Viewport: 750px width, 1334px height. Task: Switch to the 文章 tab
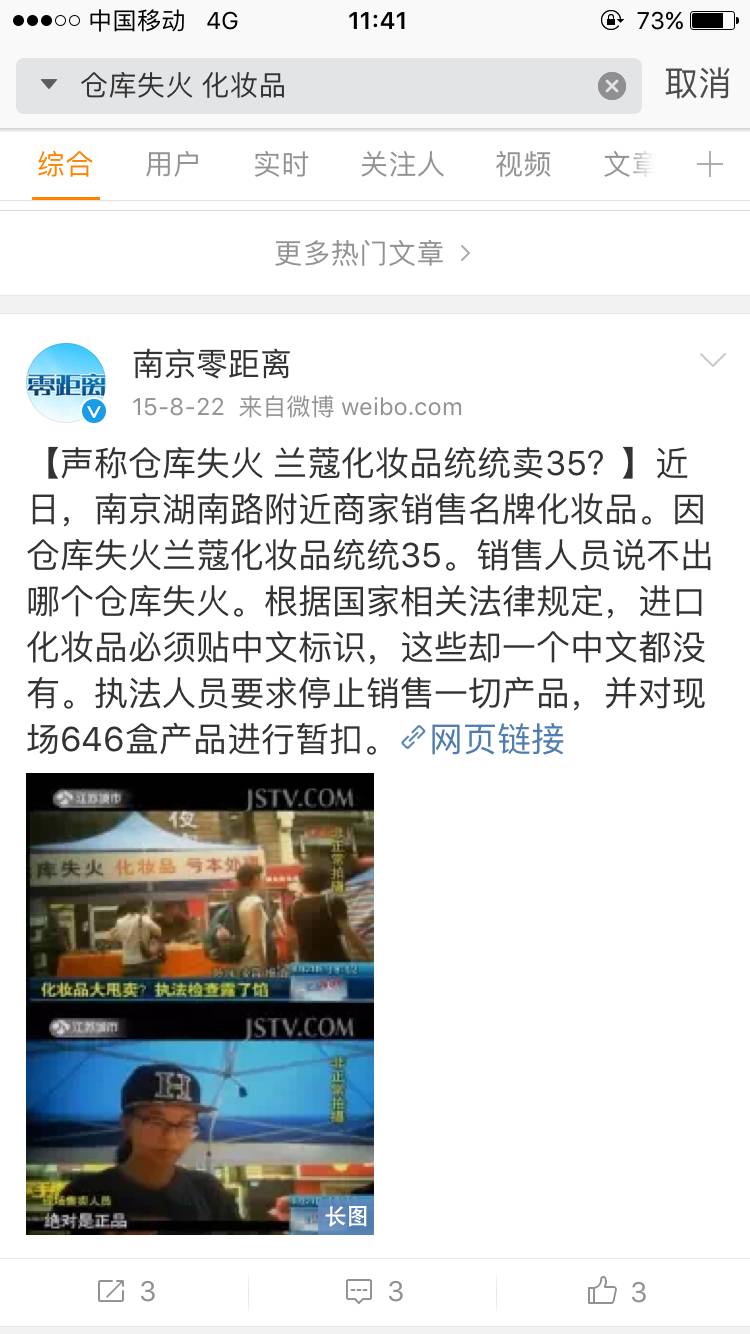[x=628, y=164]
